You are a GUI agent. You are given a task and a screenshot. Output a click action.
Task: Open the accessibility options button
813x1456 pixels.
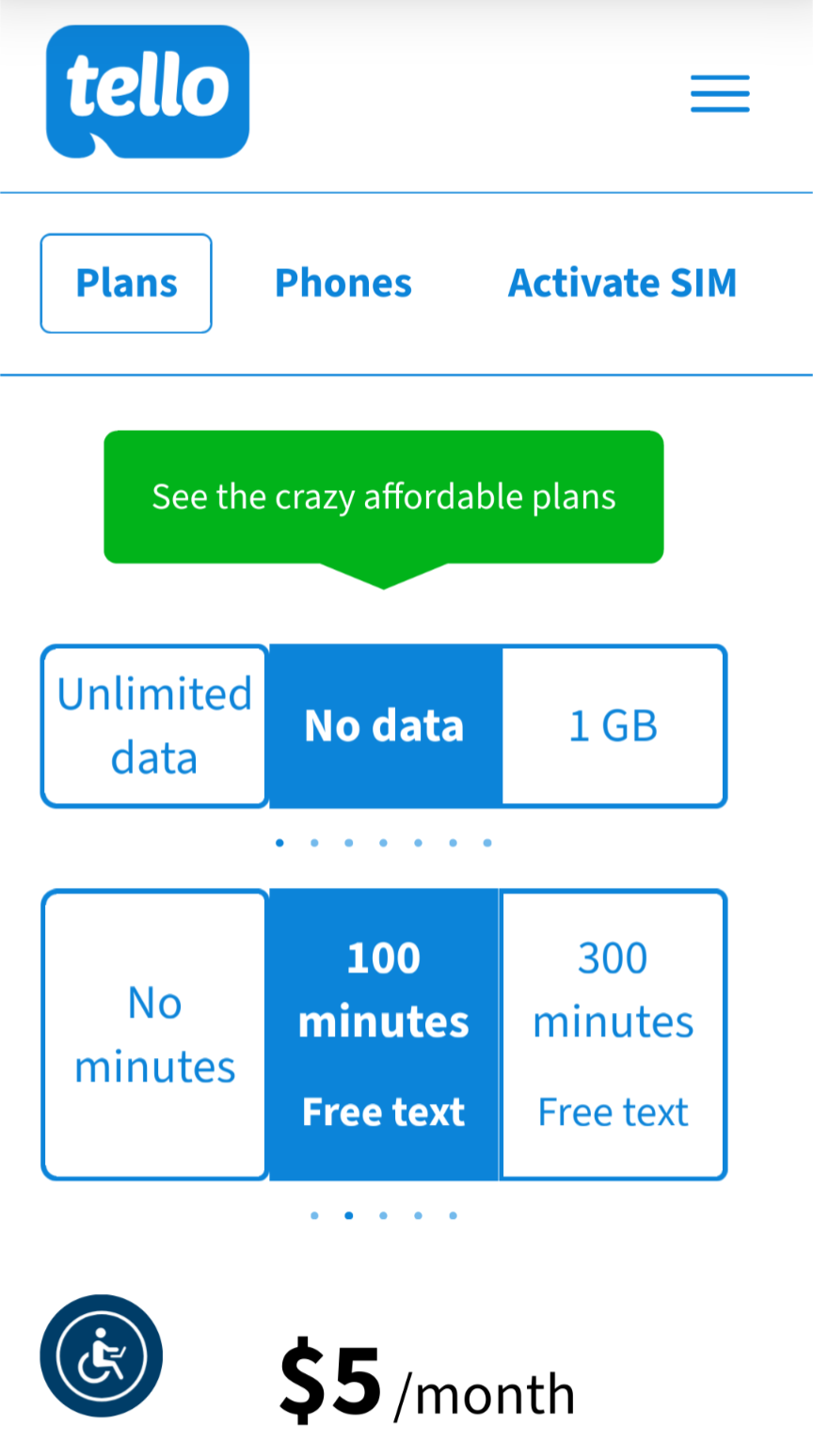click(x=102, y=1355)
